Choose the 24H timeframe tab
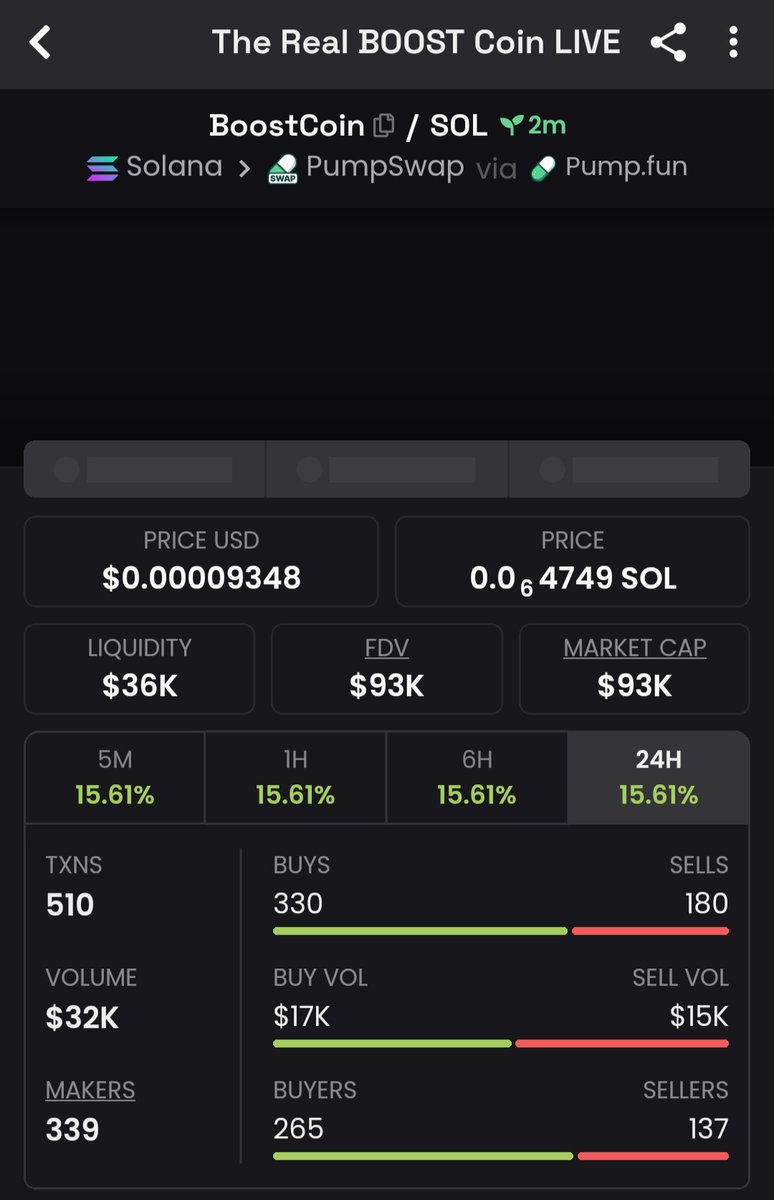This screenshot has height=1200, width=774. click(x=658, y=778)
